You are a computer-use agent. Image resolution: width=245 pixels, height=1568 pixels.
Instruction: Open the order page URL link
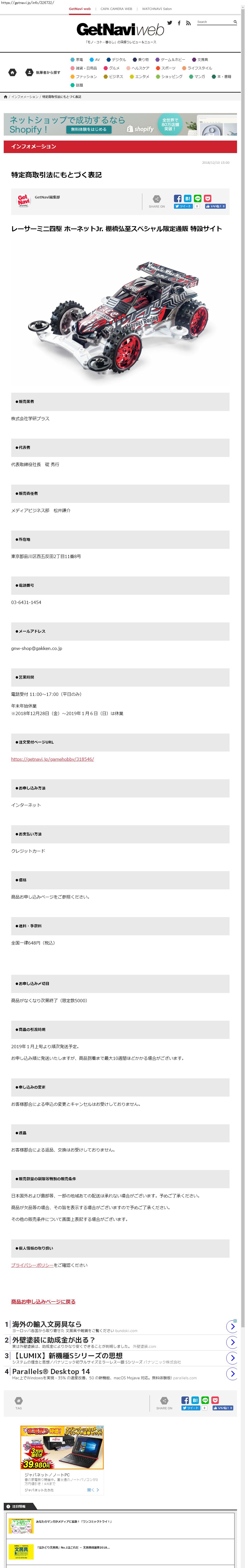[52, 759]
